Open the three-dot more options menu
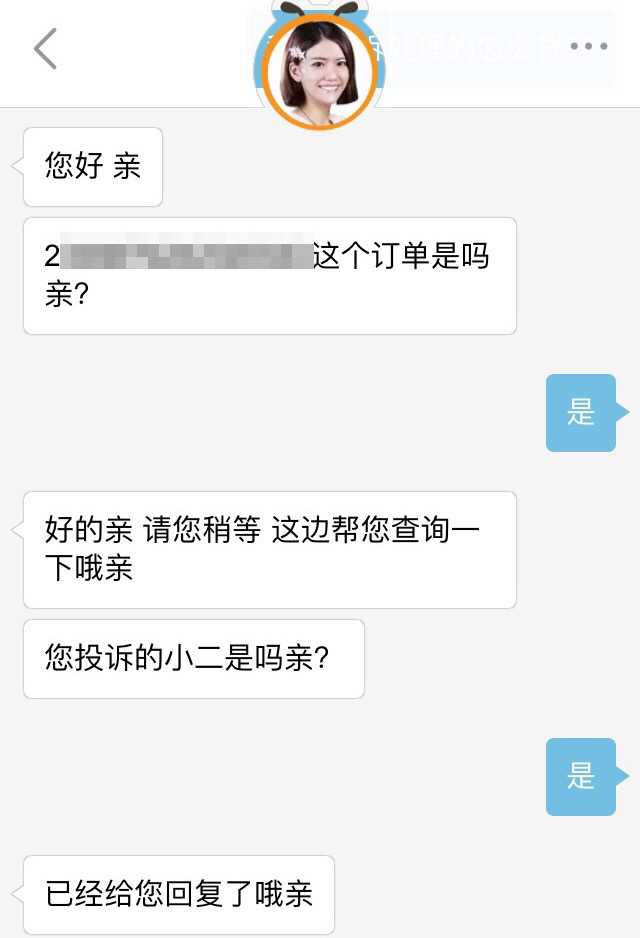The height and width of the screenshot is (938, 640). [x=588, y=47]
